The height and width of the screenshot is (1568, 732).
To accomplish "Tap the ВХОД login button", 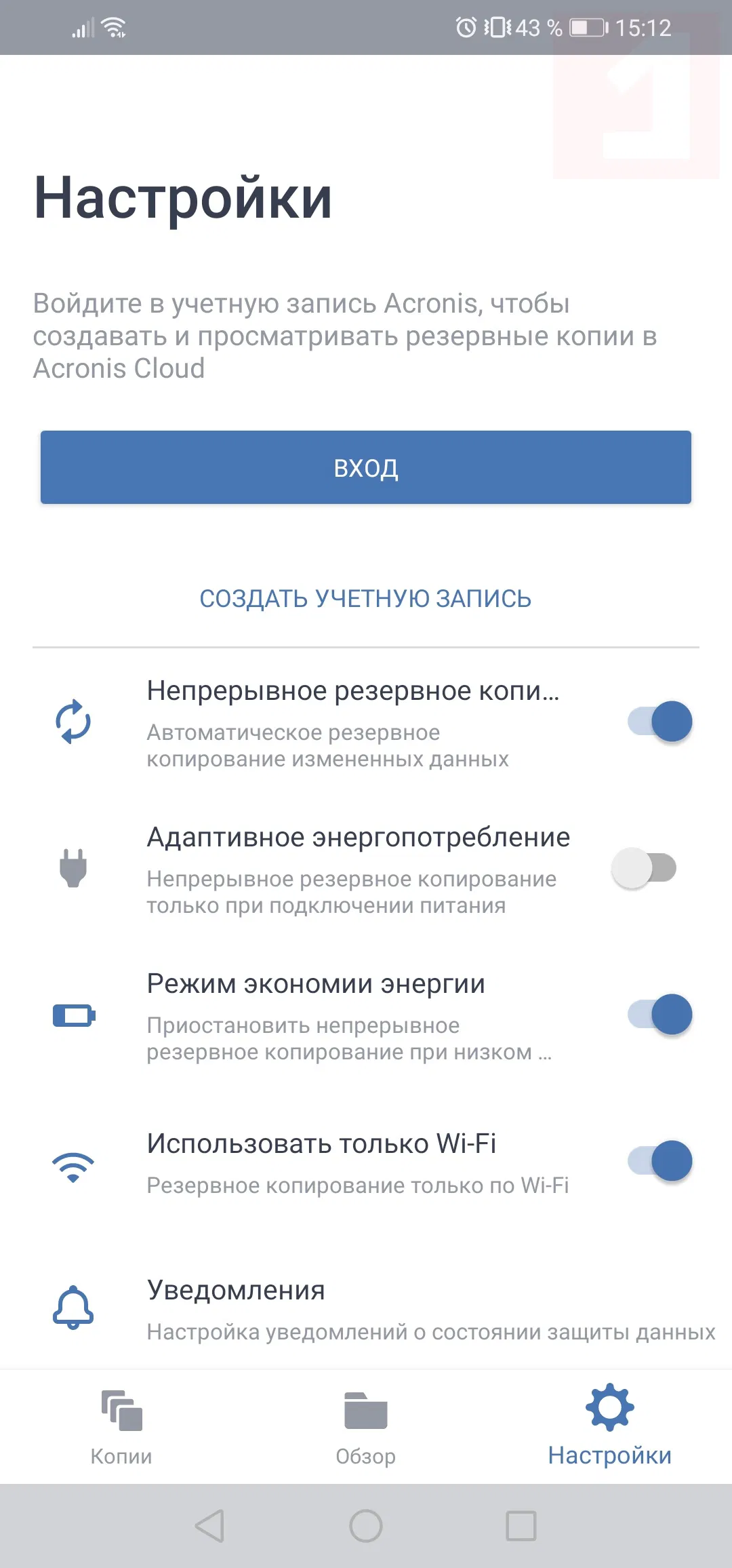I will [366, 467].
